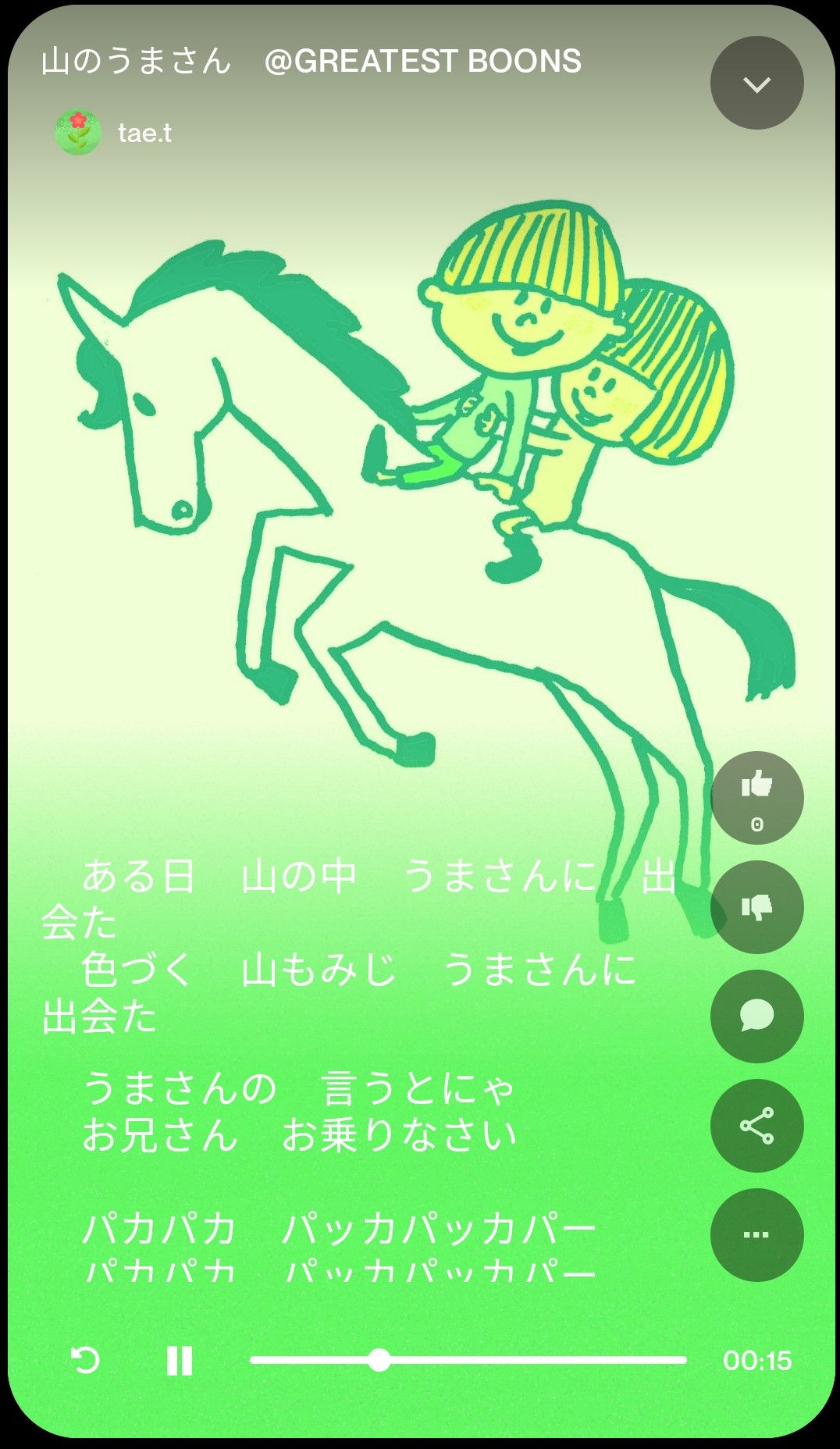Restart the song from the beginning
Viewport: 840px width, 1449px height.
point(85,1360)
